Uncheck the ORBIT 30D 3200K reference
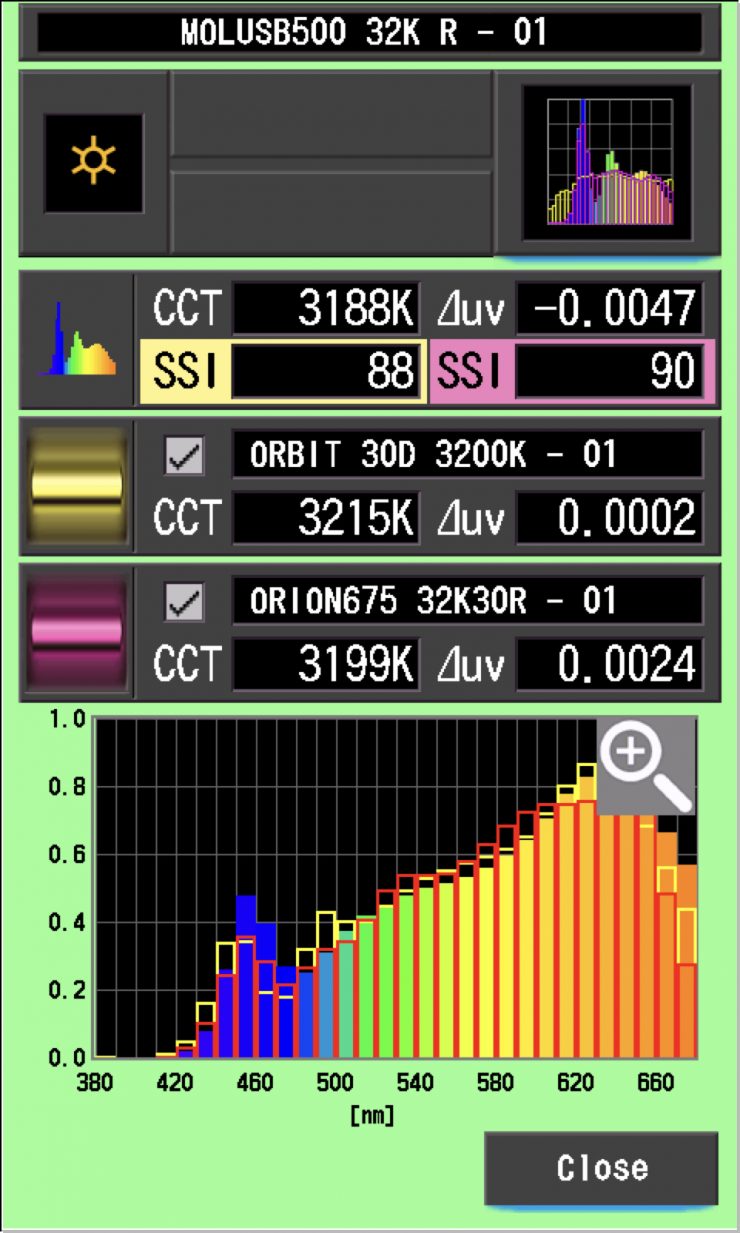The height and width of the screenshot is (1233, 740). coord(184,457)
